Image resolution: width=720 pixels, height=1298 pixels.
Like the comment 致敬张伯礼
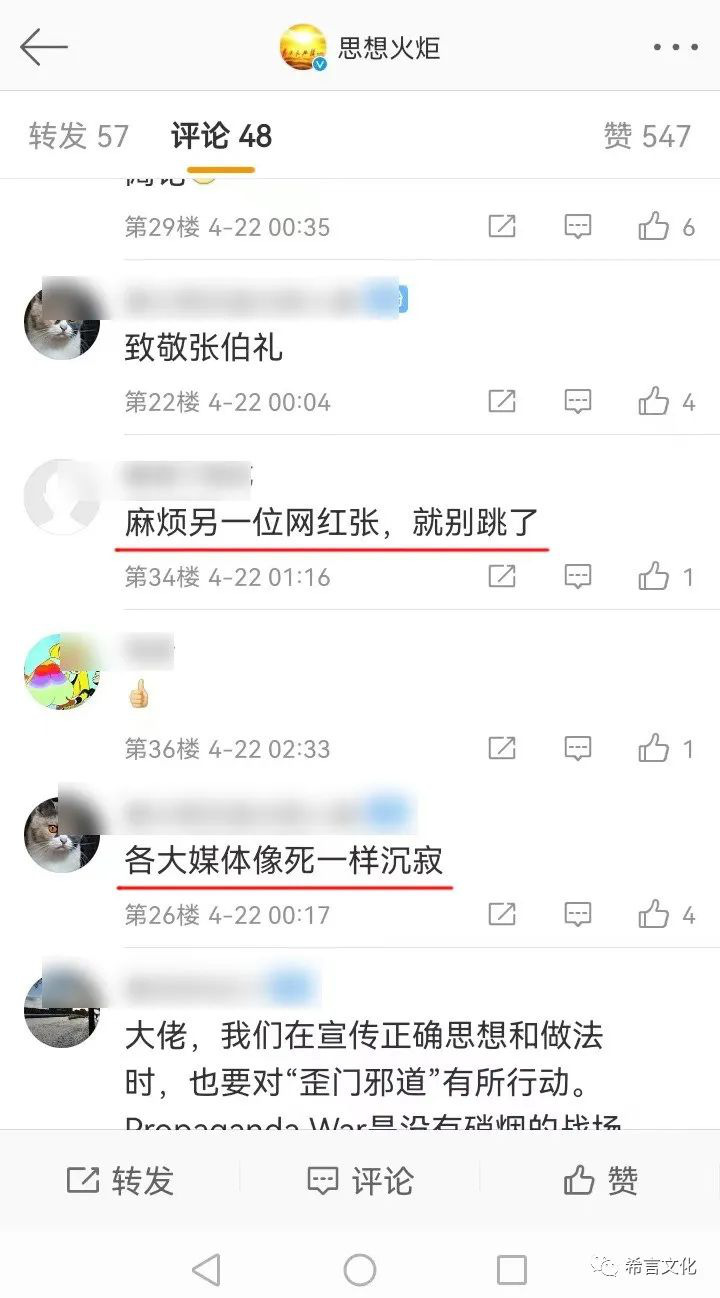pos(654,402)
